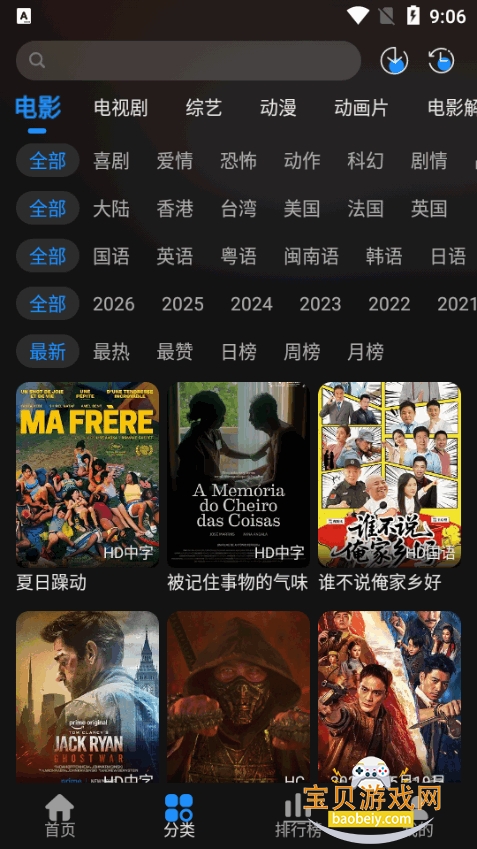The image size is (477, 849).
Task: Open the search box at top
Action: coord(188,61)
